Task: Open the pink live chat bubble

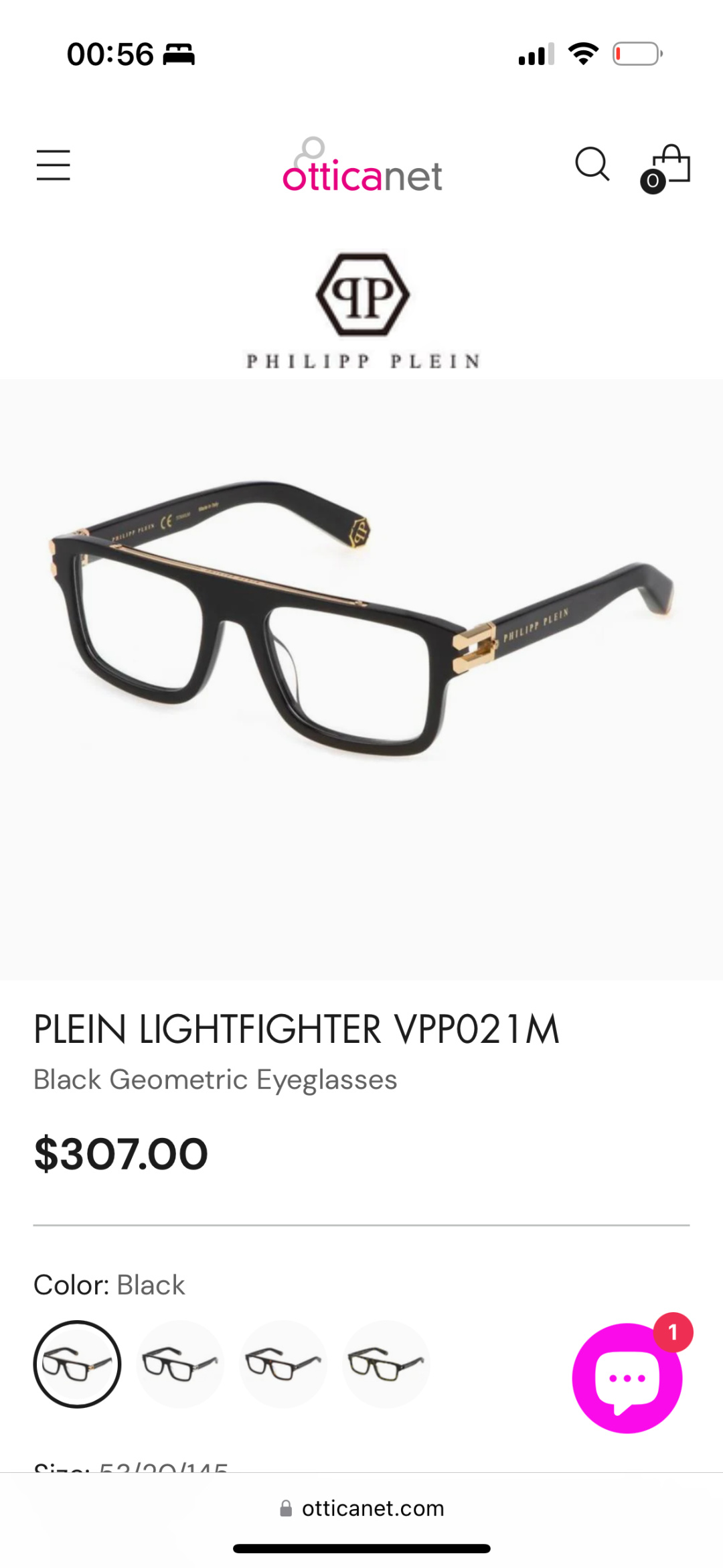Action: (627, 1378)
